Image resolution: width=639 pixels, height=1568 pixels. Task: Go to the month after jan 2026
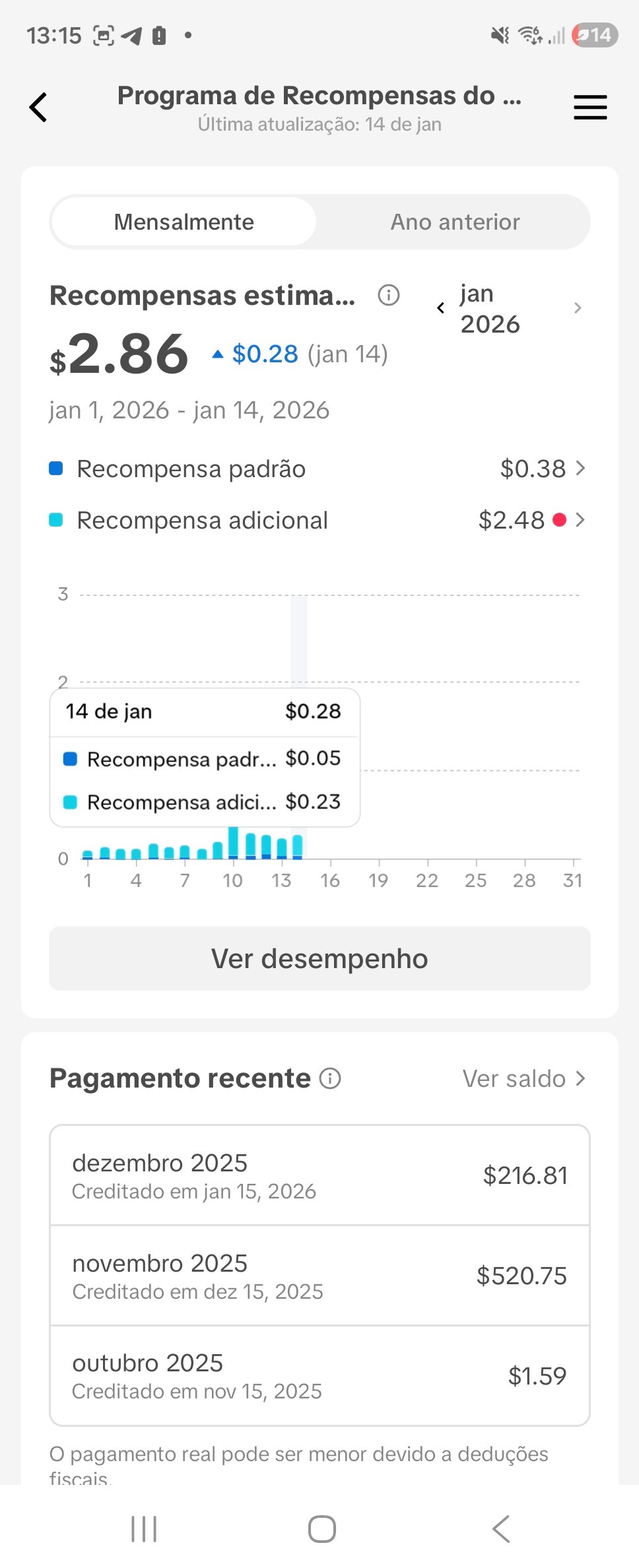pyautogui.click(x=578, y=308)
